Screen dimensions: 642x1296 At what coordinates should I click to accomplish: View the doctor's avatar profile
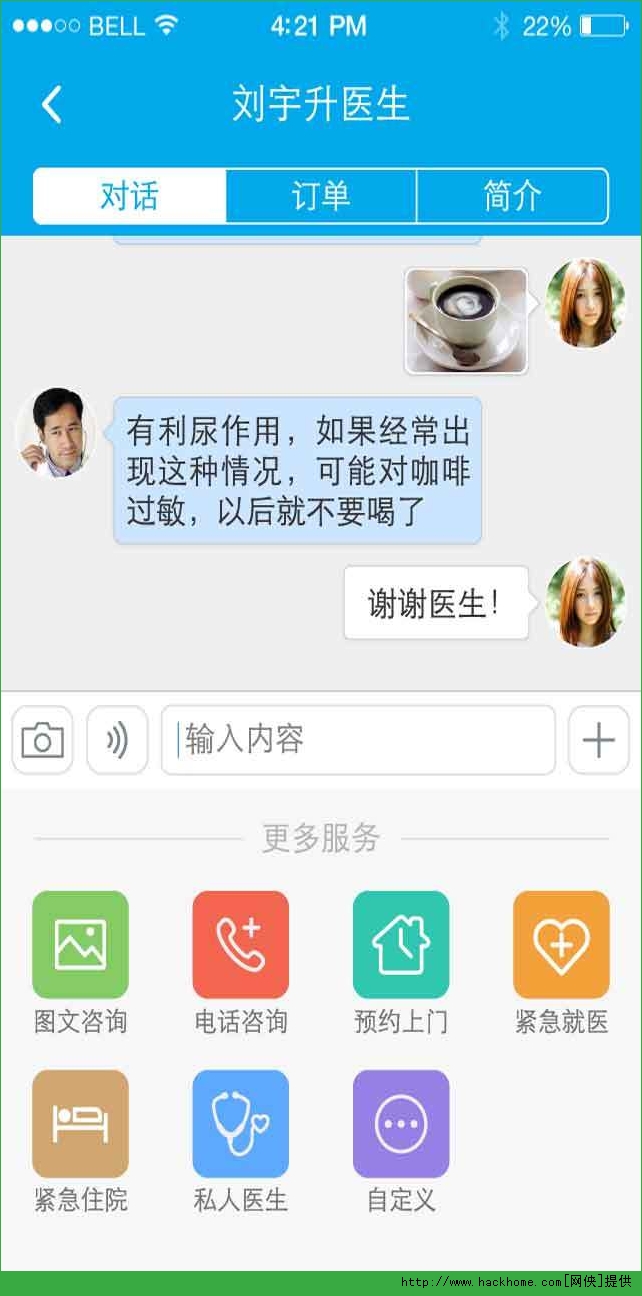tap(57, 432)
